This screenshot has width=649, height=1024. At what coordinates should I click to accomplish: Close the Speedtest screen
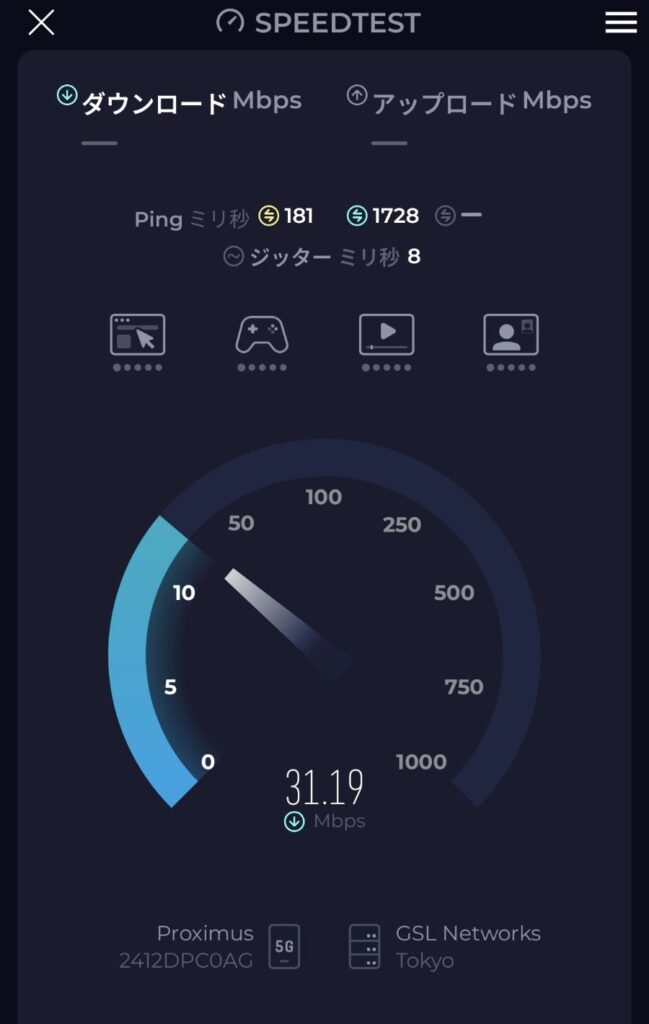[41, 22]
